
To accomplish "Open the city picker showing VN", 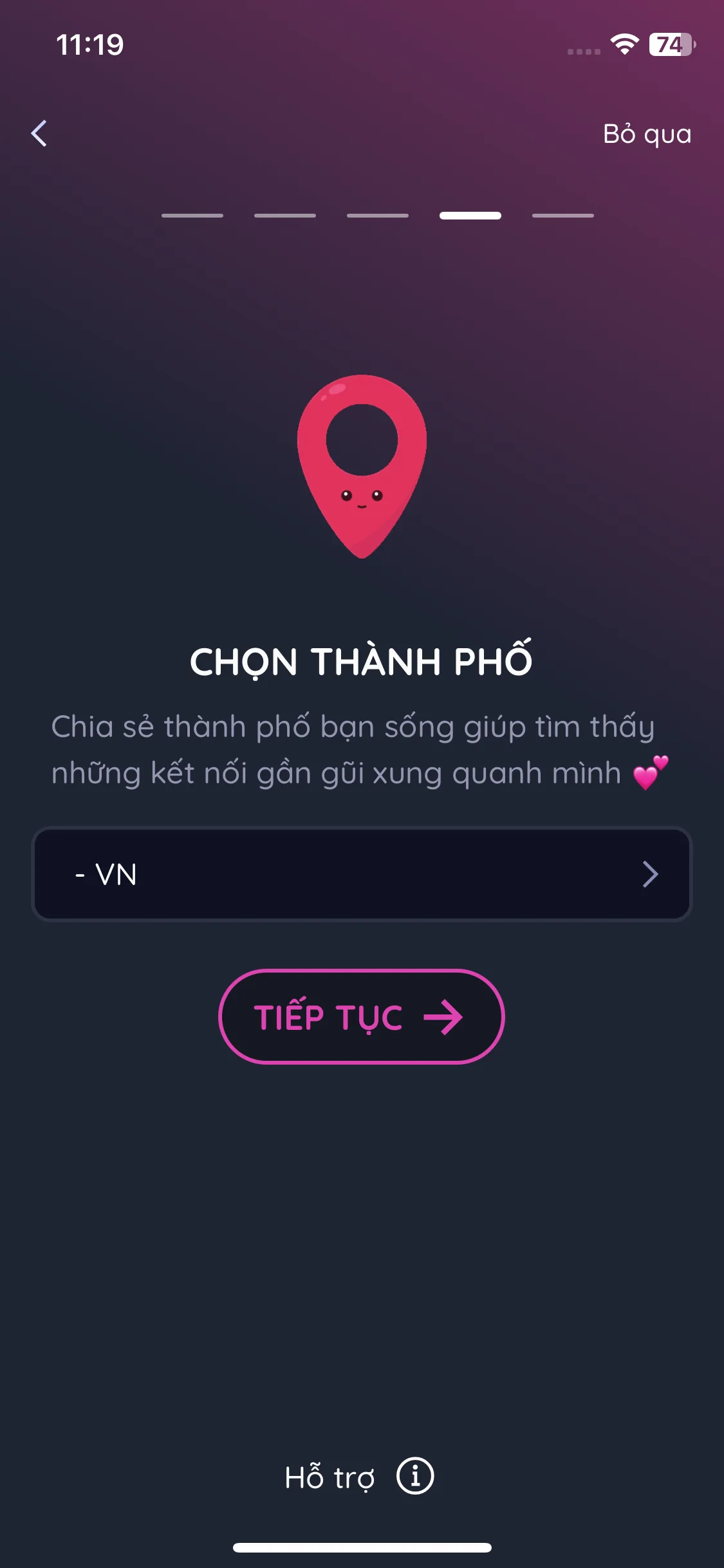I will [x=362, y=874].
